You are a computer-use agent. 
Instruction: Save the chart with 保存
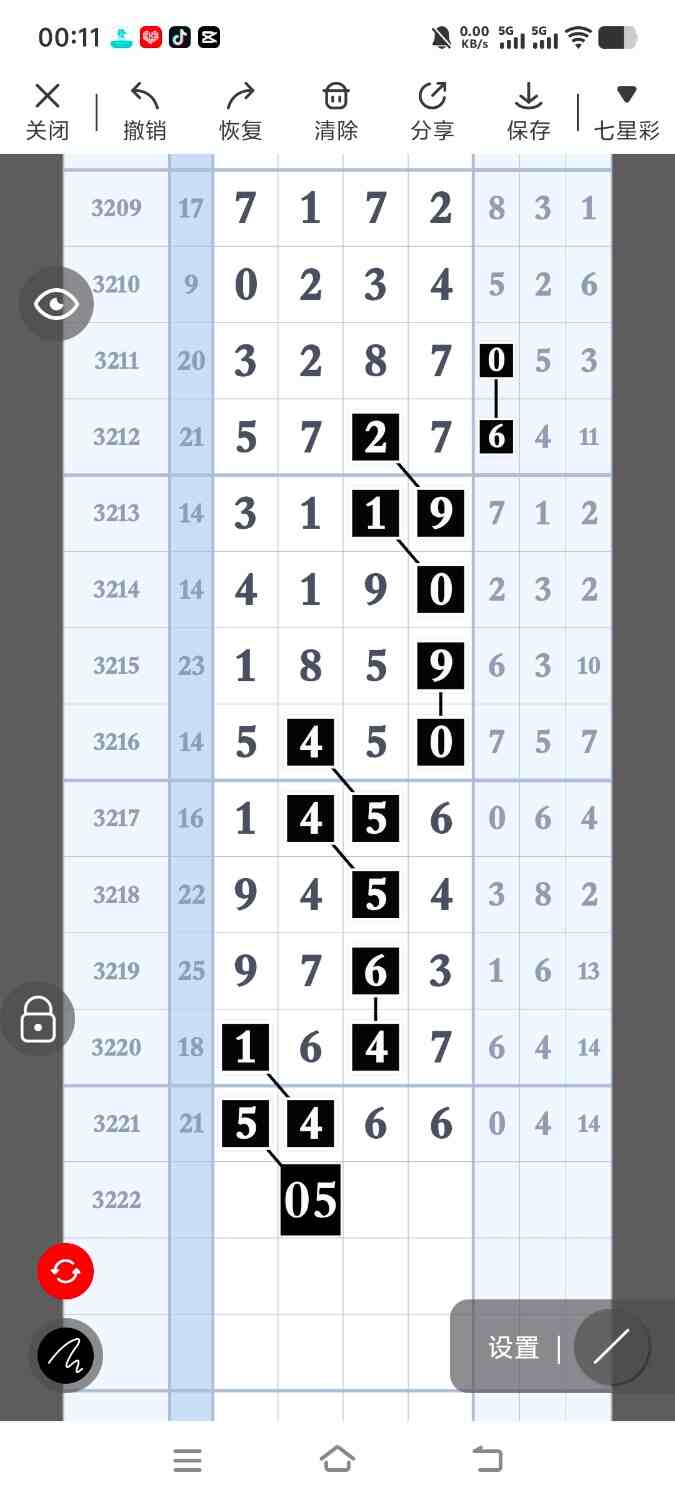[528, 111]
